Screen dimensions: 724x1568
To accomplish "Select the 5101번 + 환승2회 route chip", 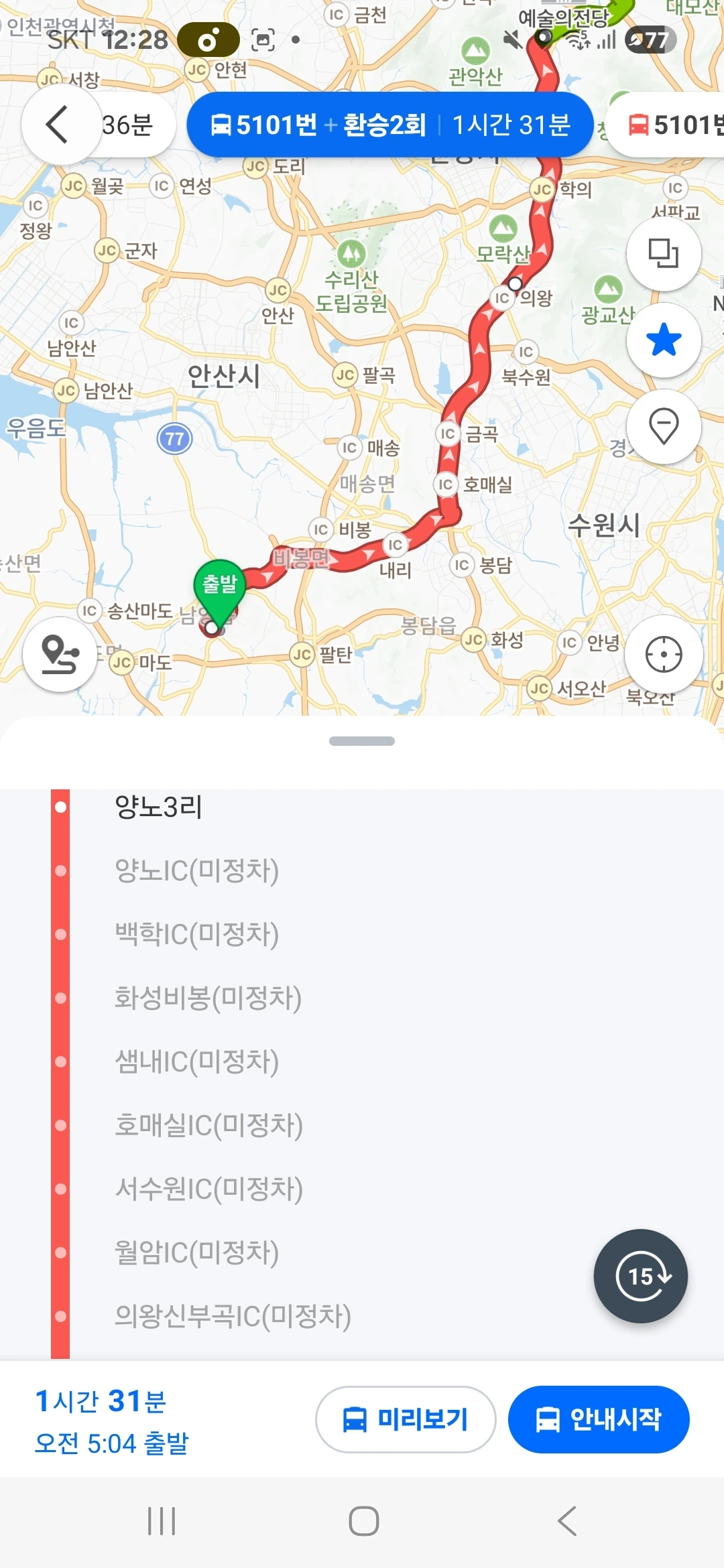I will point(390,125).
